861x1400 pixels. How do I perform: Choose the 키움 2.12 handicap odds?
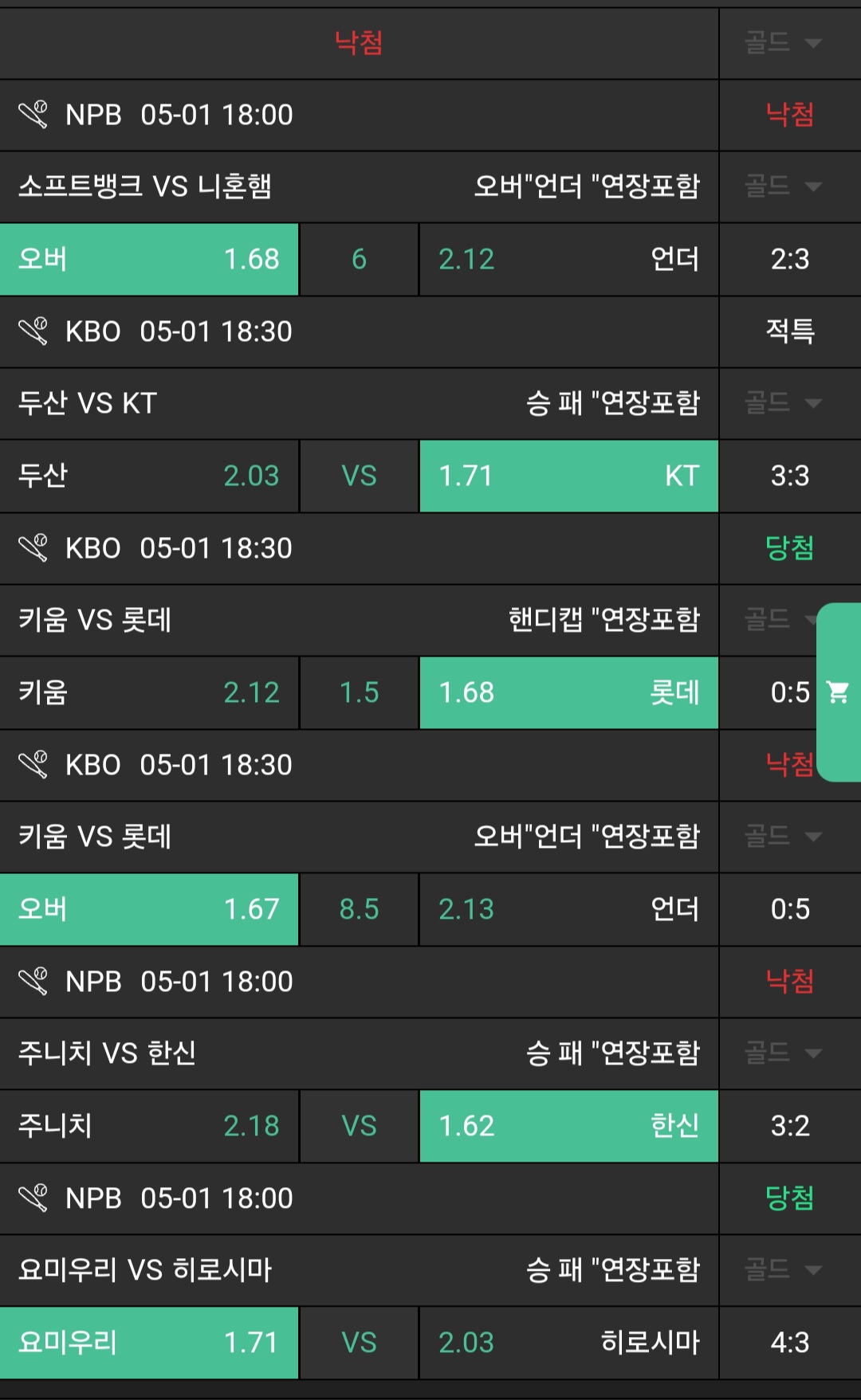[x=149, y=692]
